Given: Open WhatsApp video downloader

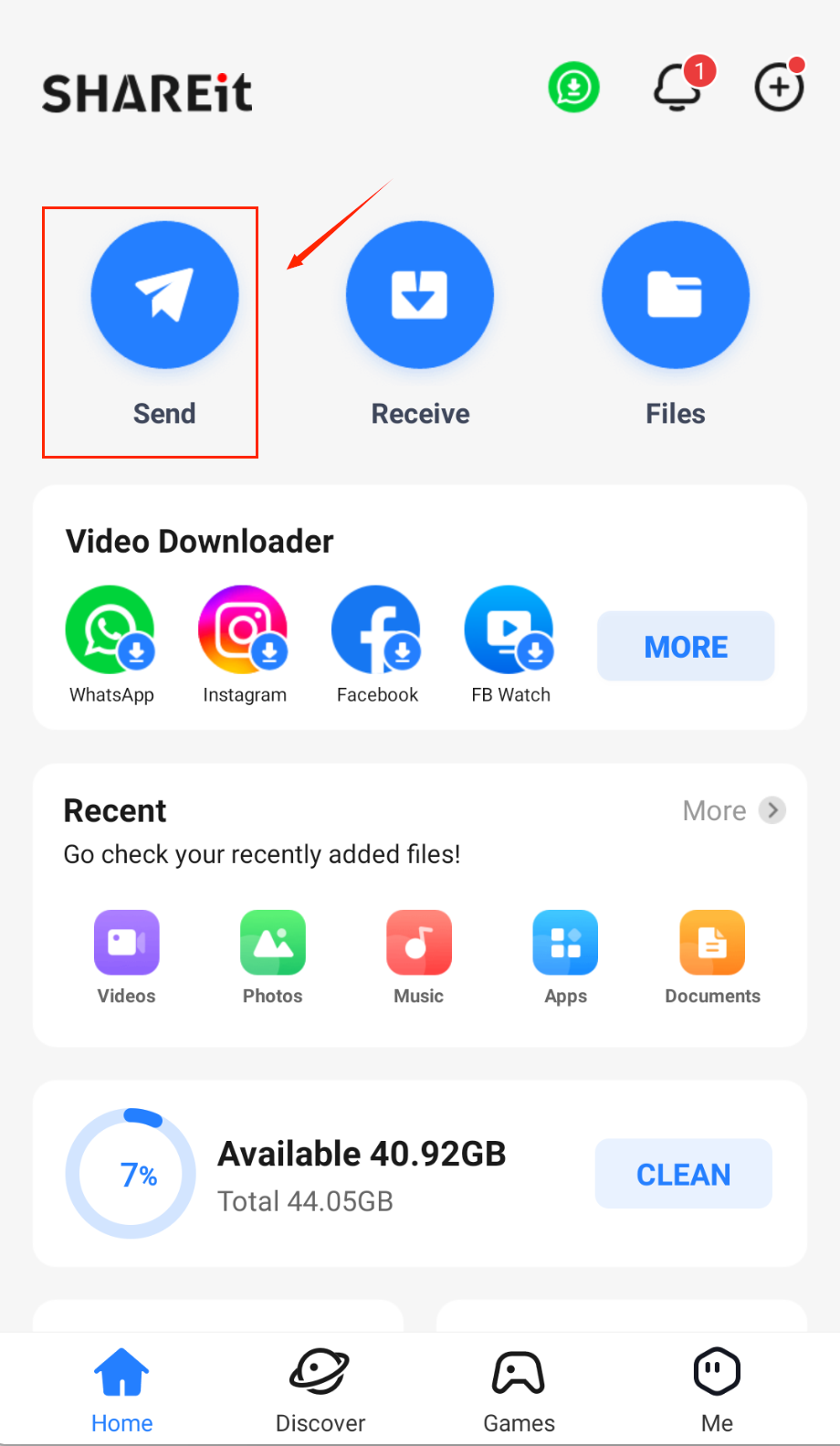Looking at the screenshot, I should tap(110, 630).
